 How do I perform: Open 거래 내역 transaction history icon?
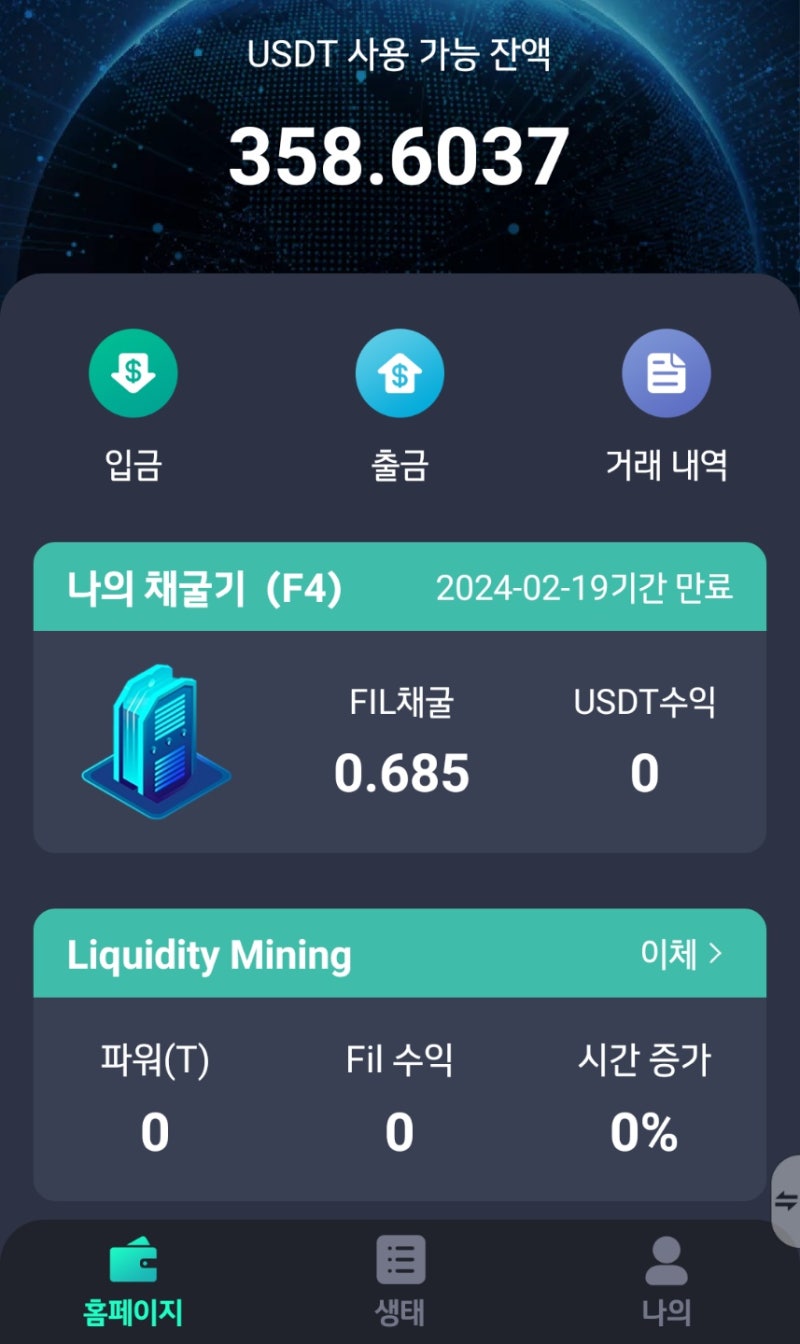pyautogui.click(x=666, y=371)
